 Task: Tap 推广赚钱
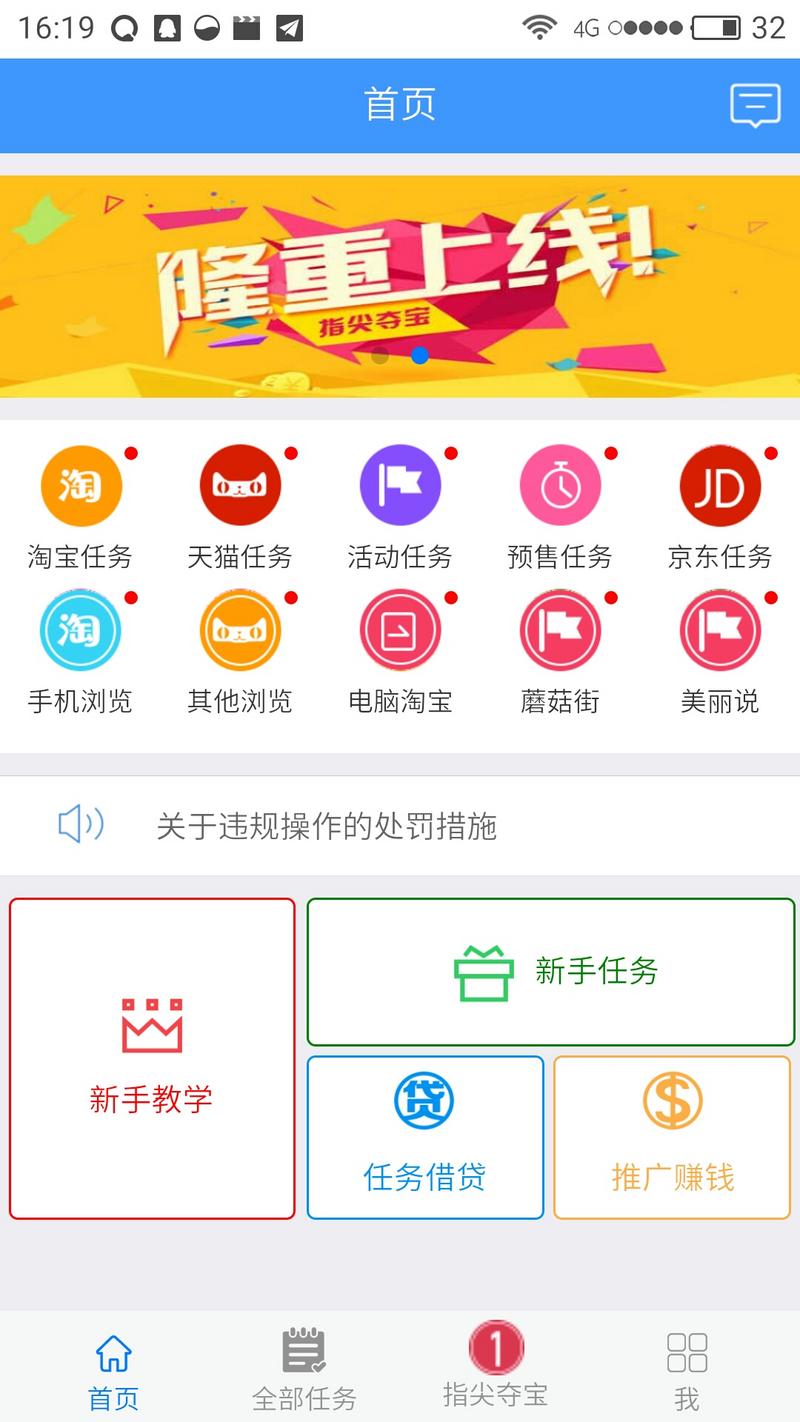click(672, 1137)
